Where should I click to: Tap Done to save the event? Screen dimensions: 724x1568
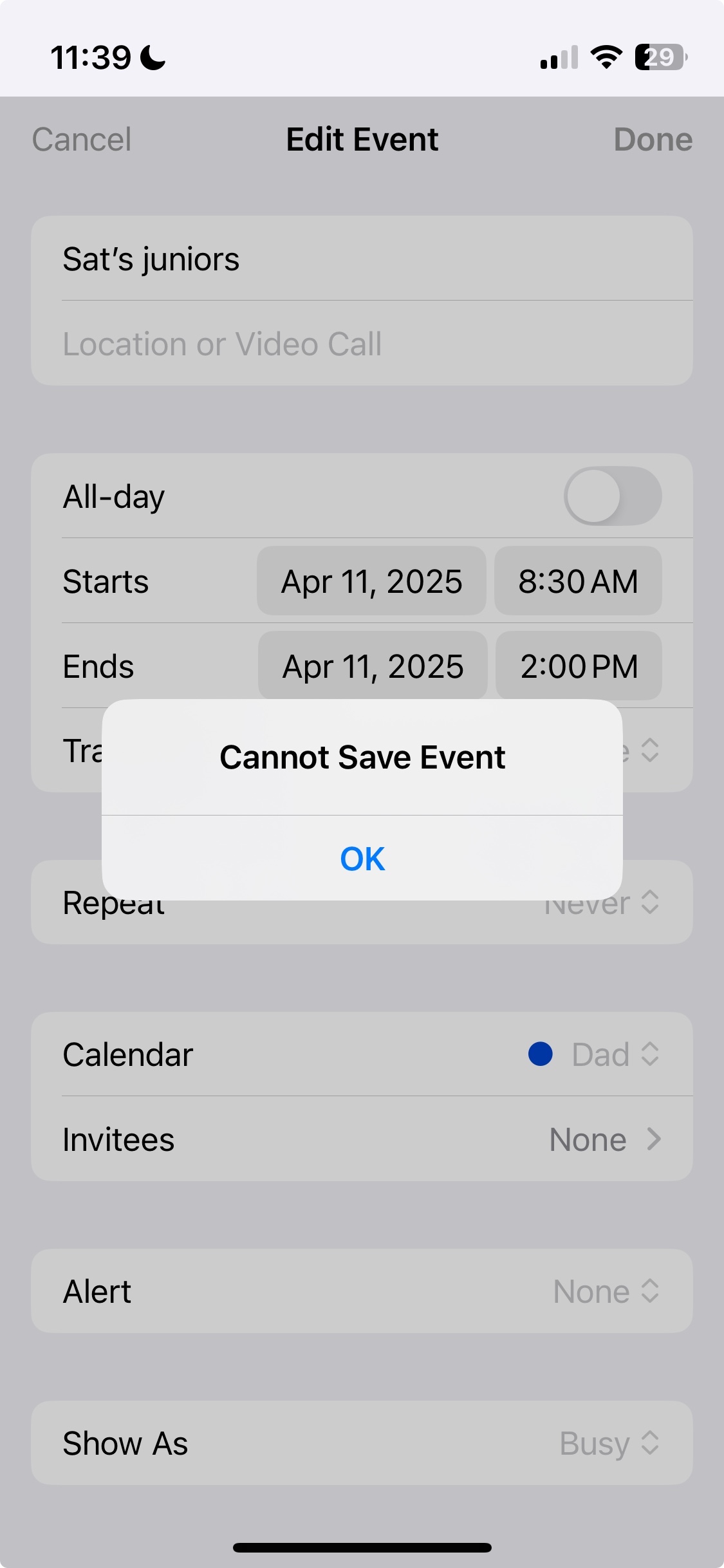coord(653,140)
